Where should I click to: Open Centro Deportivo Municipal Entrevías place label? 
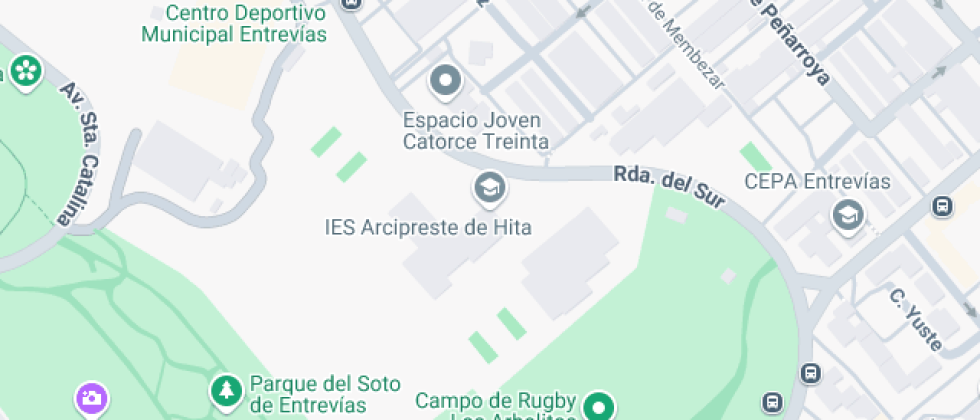pos(234,24)
